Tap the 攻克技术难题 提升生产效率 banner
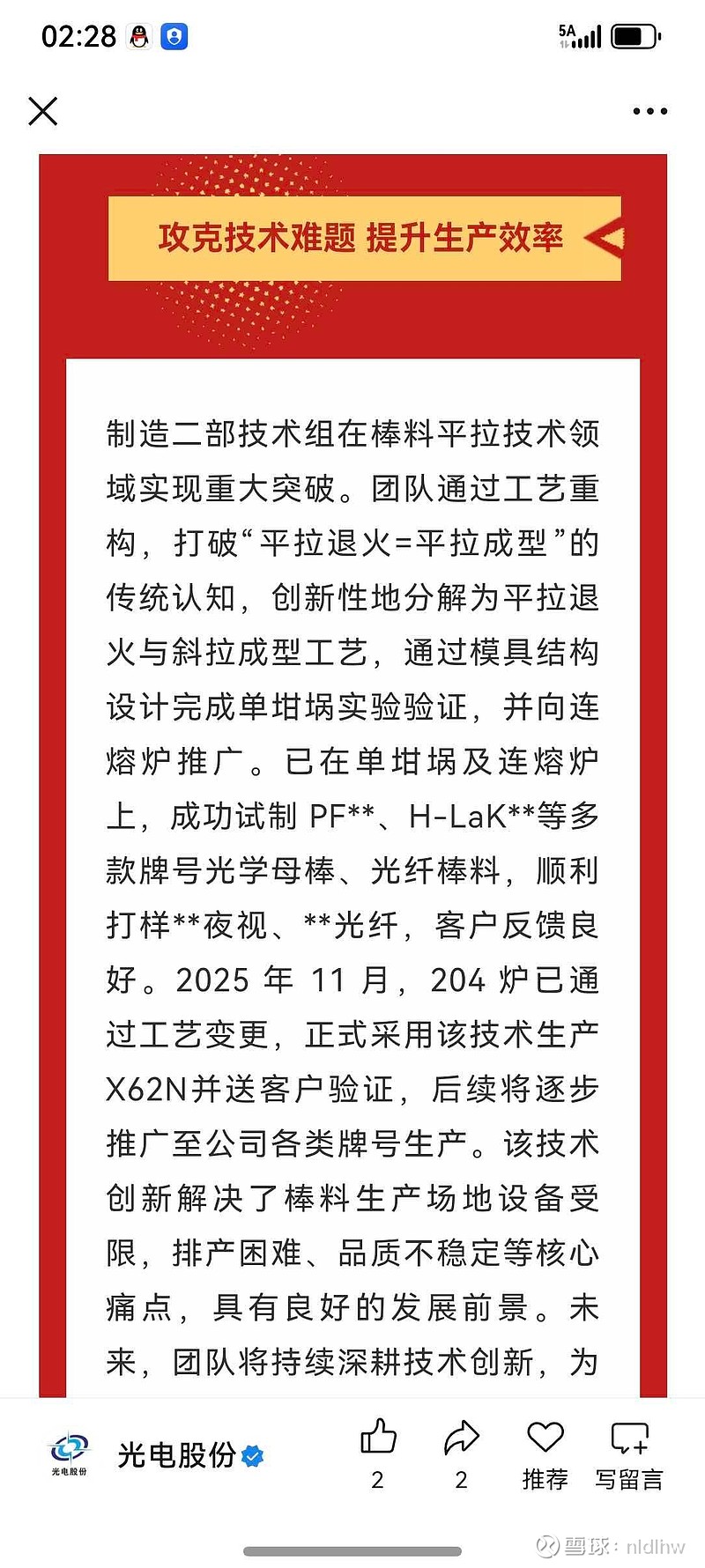The width and height of the screenshot is (705, 1568). (x=363, y=238)
